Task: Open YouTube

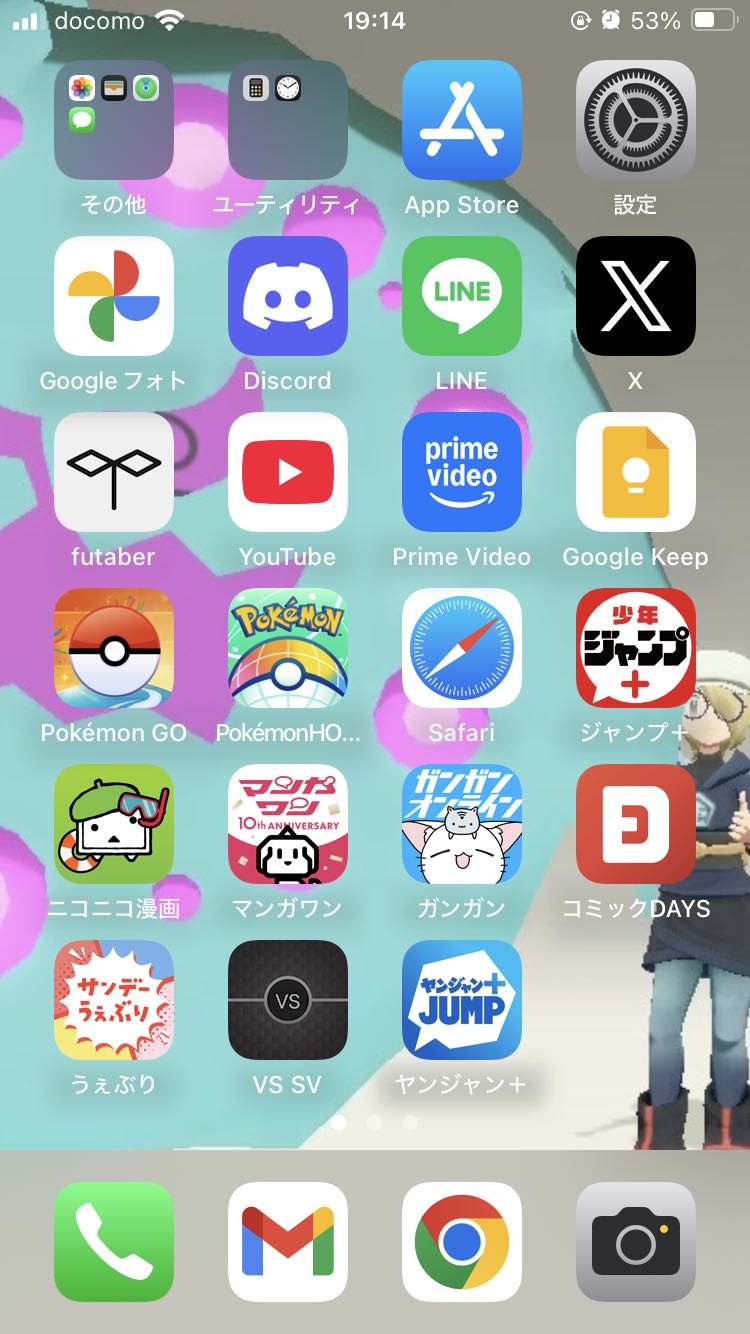Action: (x=288, y=472)
